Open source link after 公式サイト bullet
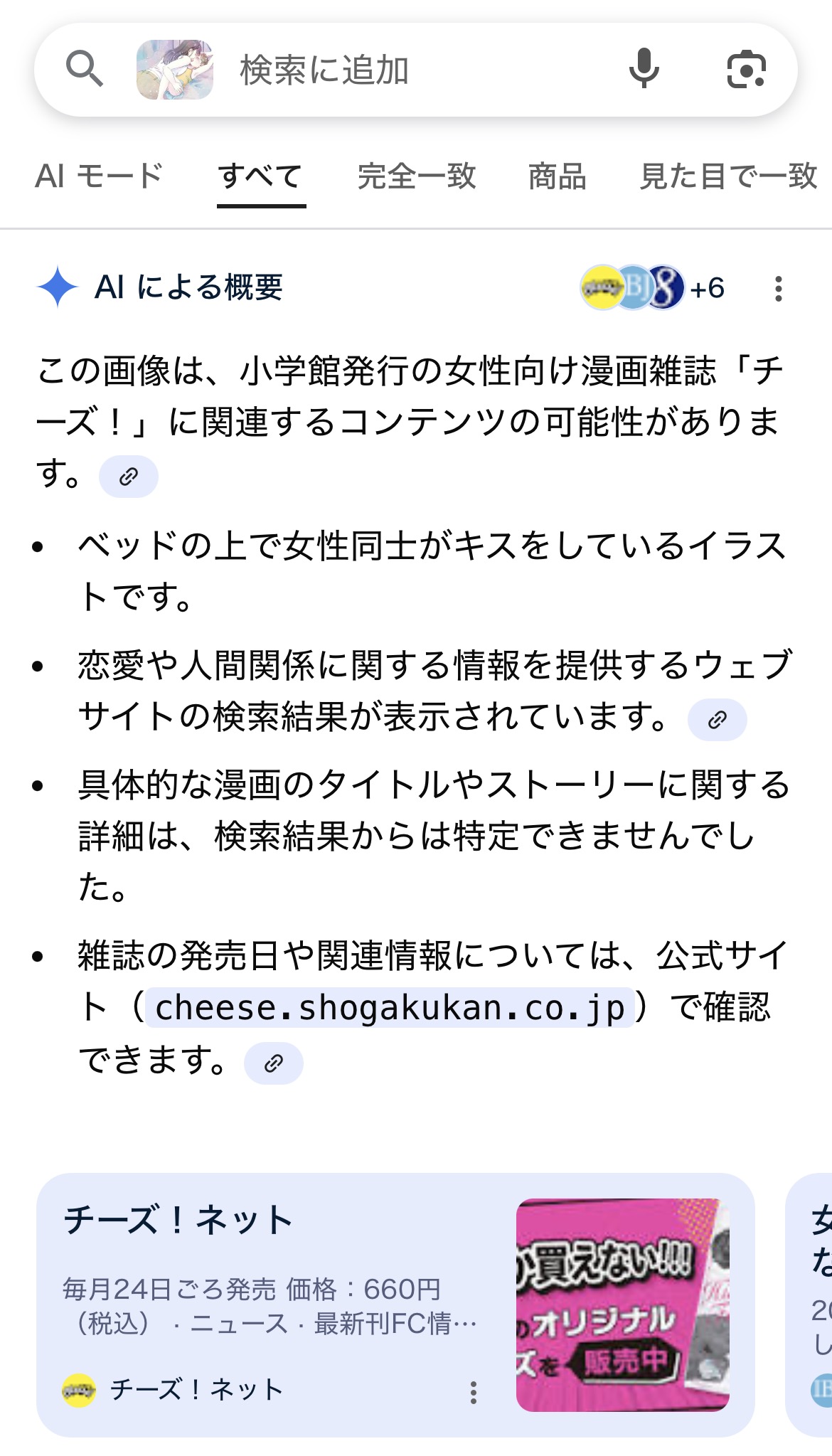The image size is (832, 1456). (273, 1063)
